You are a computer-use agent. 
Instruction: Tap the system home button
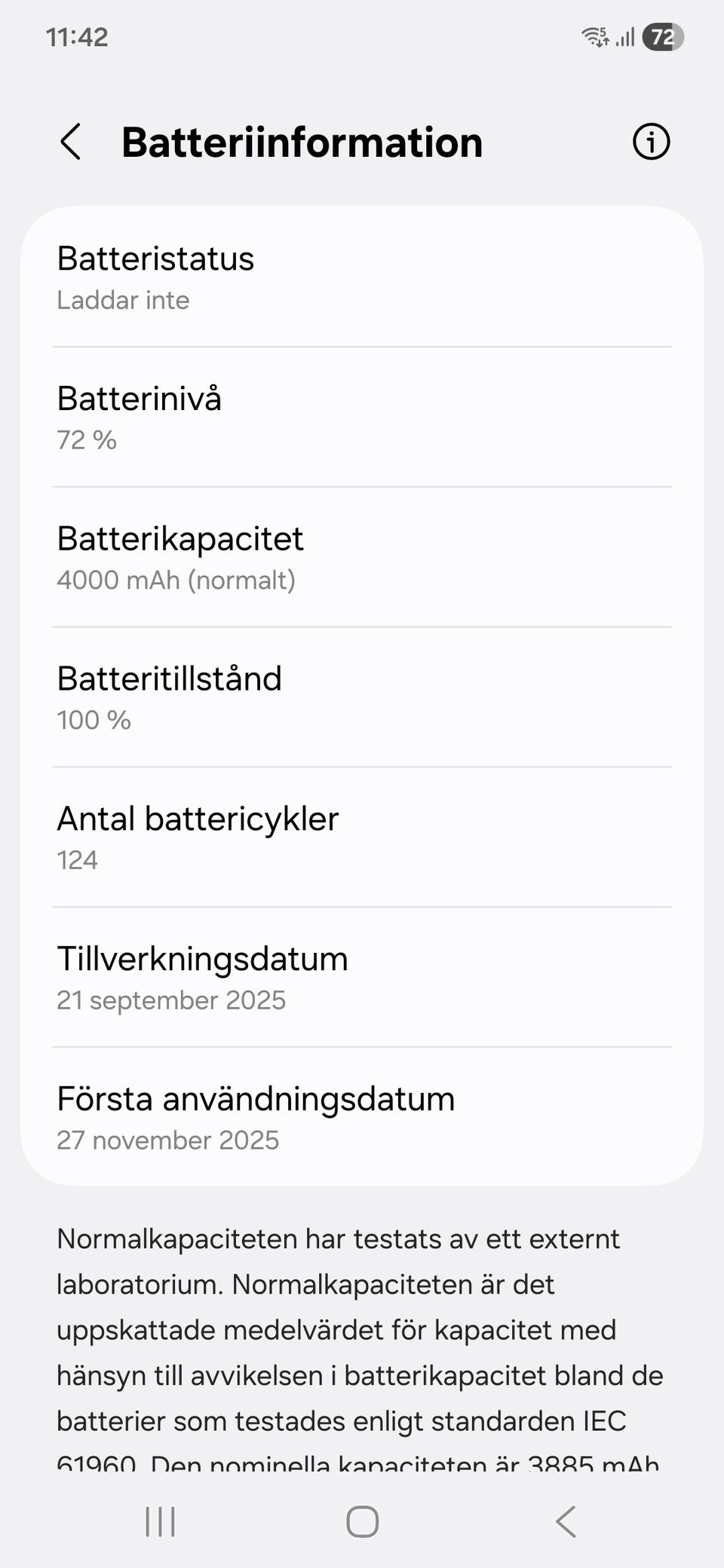pos(362,1521)
